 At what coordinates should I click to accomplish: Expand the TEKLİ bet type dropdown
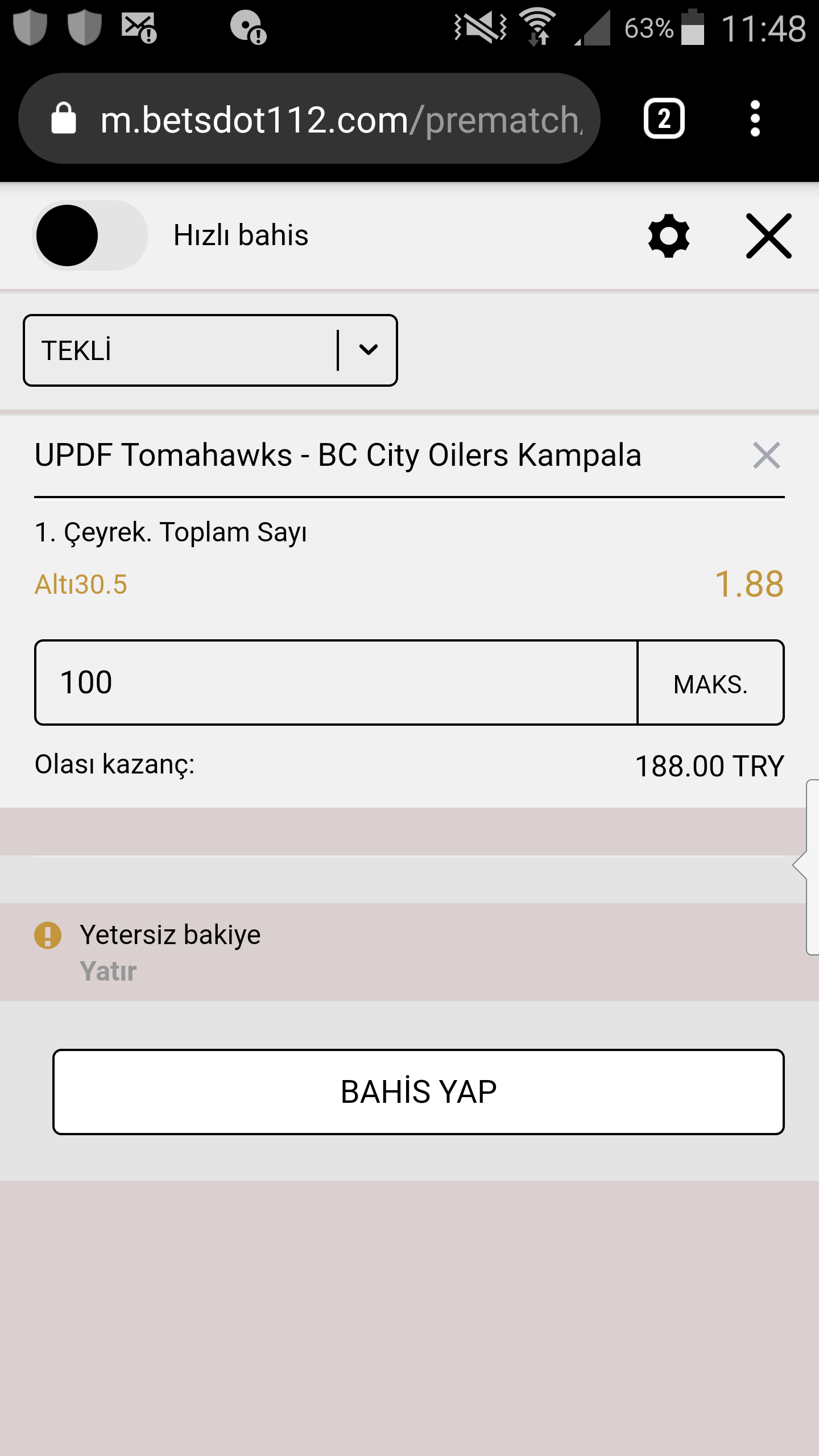pyautogui.click(x=210, y=350)
